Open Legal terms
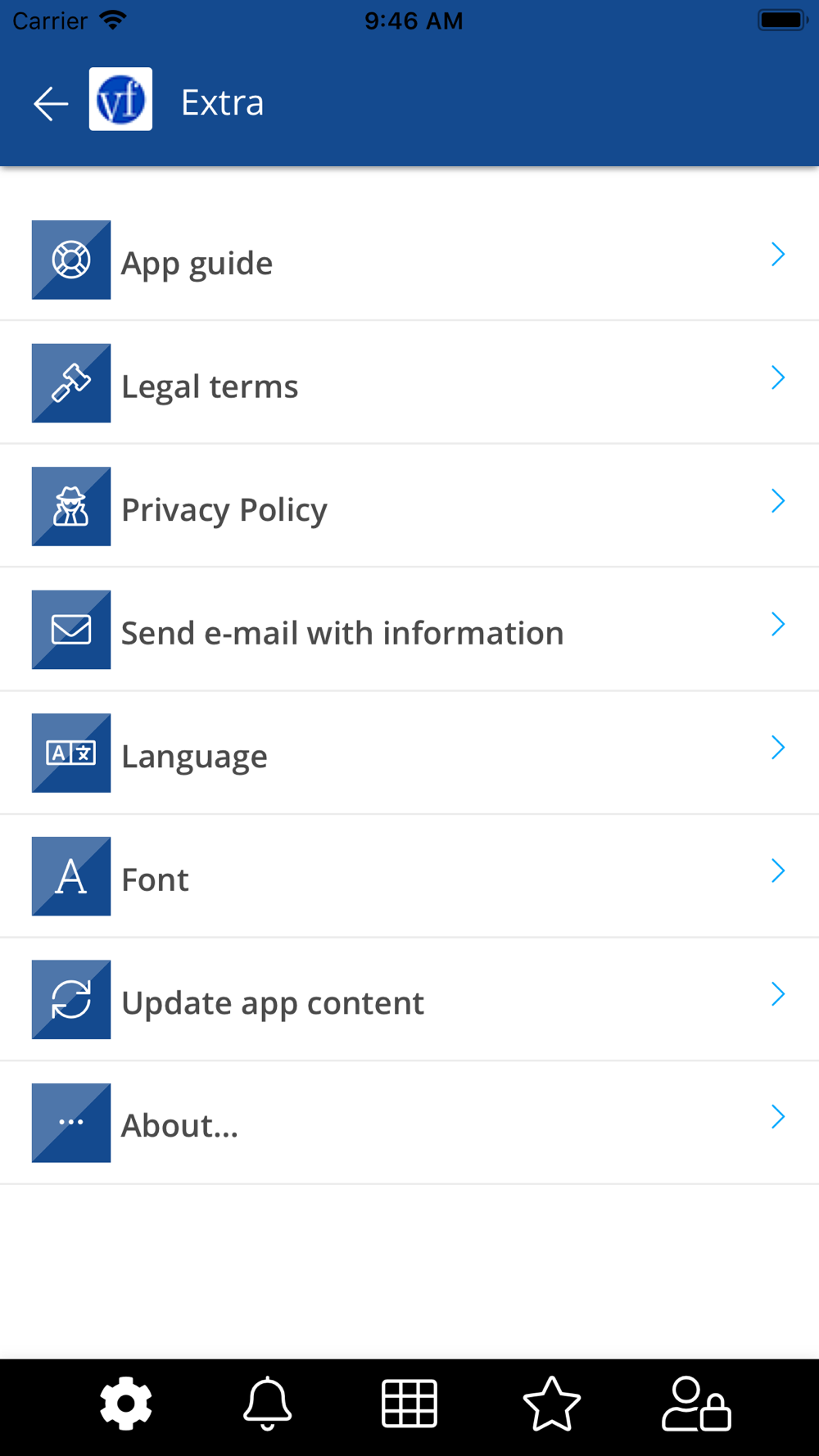Screen dimensions: 819x1456 click(x=409, y=383)
